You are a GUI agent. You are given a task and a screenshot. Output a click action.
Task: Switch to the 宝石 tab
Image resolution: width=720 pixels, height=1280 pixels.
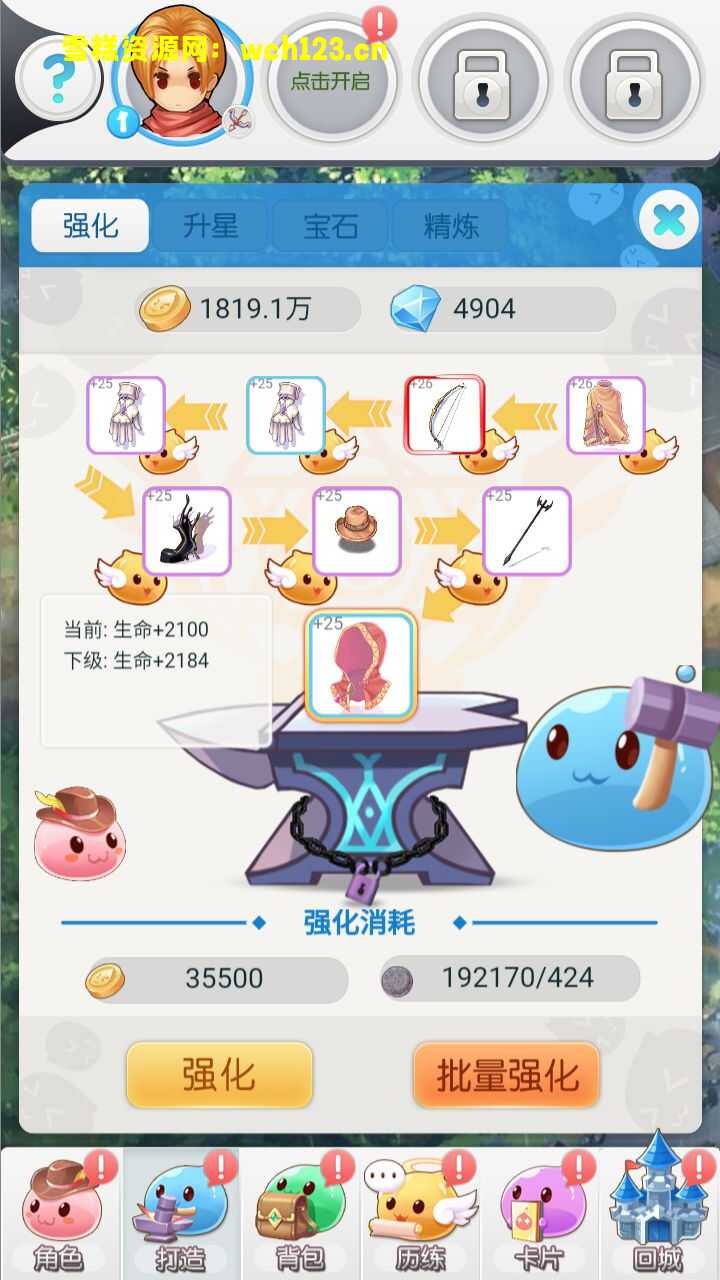330,227
